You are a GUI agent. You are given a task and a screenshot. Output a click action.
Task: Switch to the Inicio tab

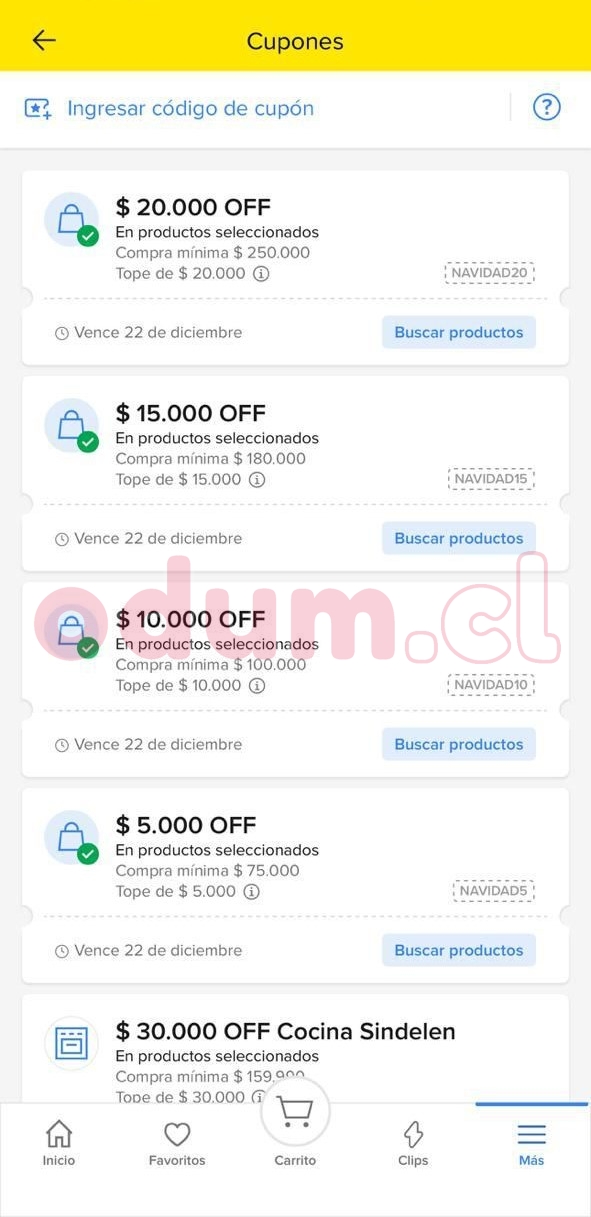(59, 1143)
